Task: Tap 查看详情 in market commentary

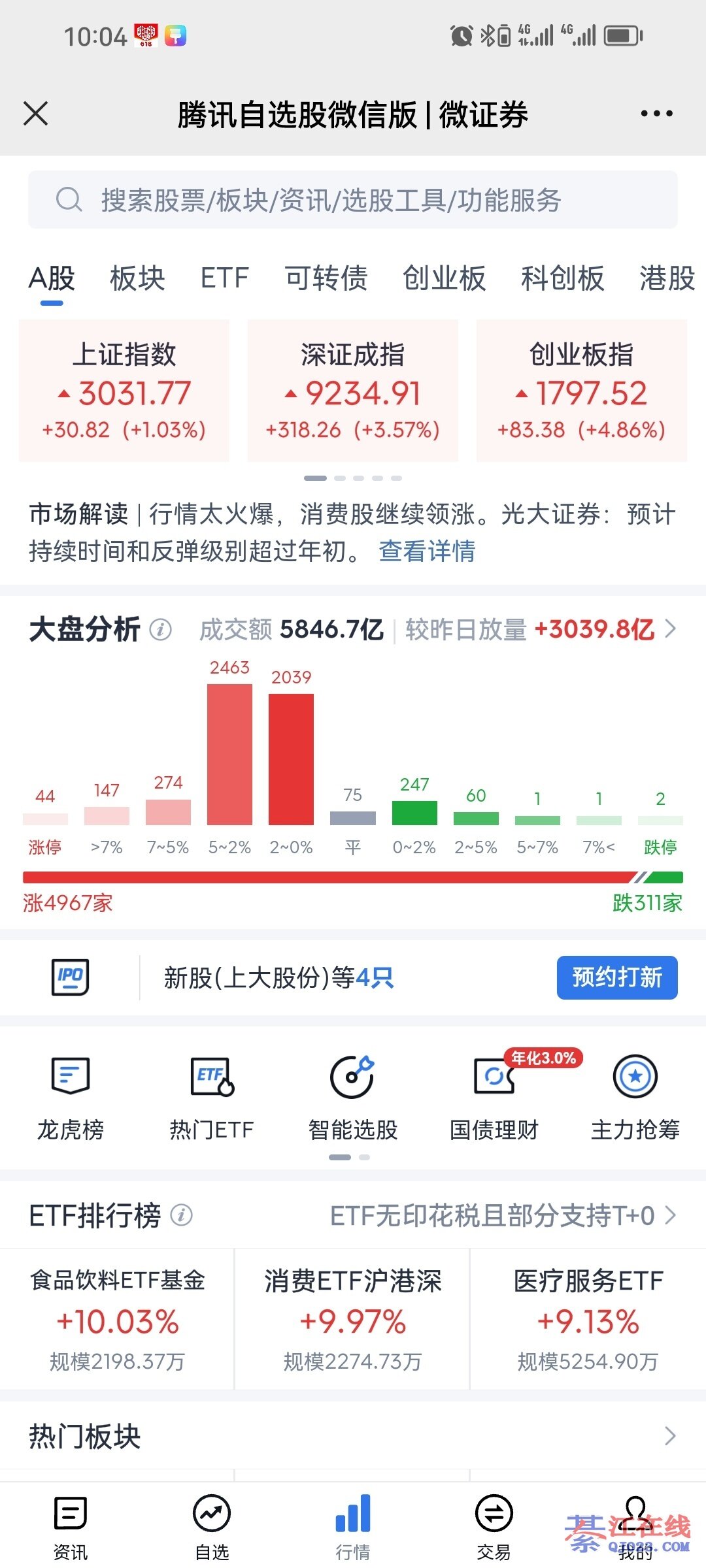Action: point(427,551)
